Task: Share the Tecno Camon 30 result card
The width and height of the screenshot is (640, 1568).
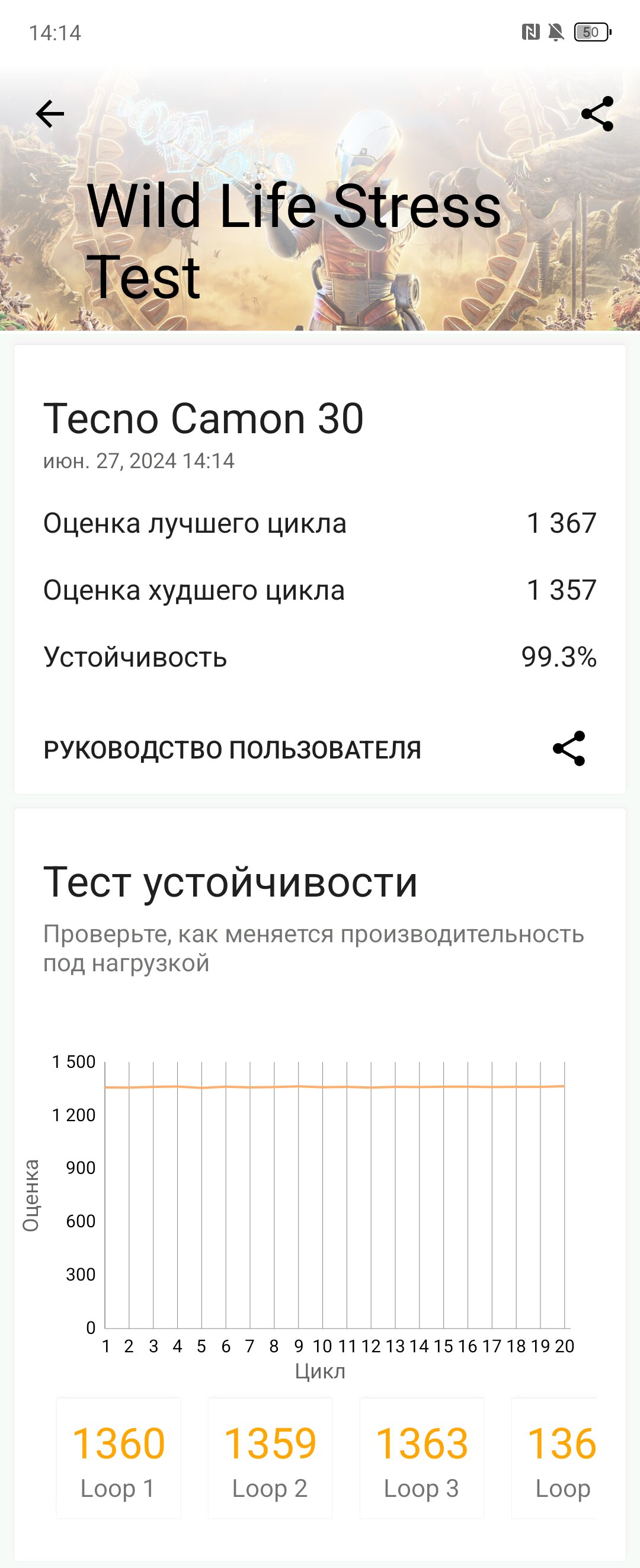Action: pyautogui.click(x=569, y=748)
